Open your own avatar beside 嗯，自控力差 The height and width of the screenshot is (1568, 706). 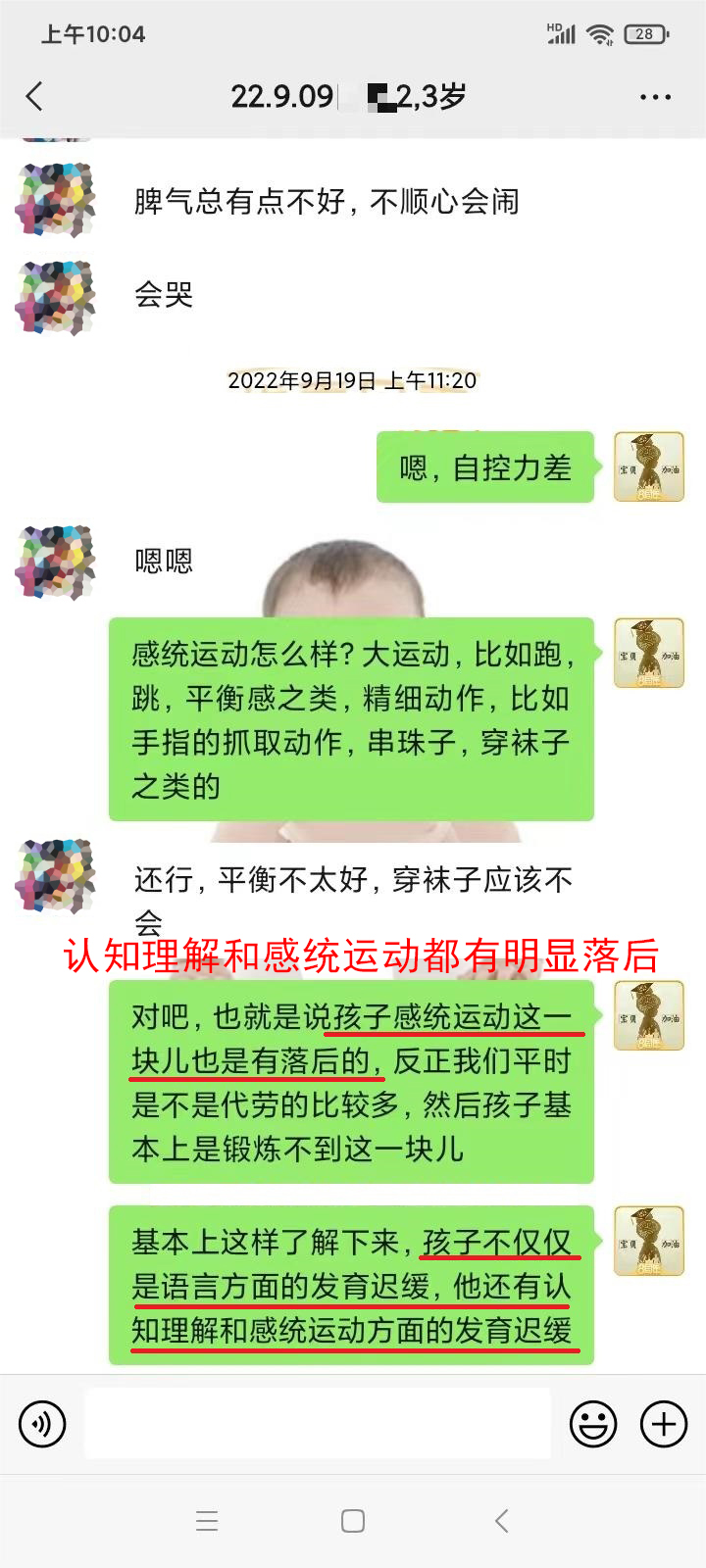648,467
